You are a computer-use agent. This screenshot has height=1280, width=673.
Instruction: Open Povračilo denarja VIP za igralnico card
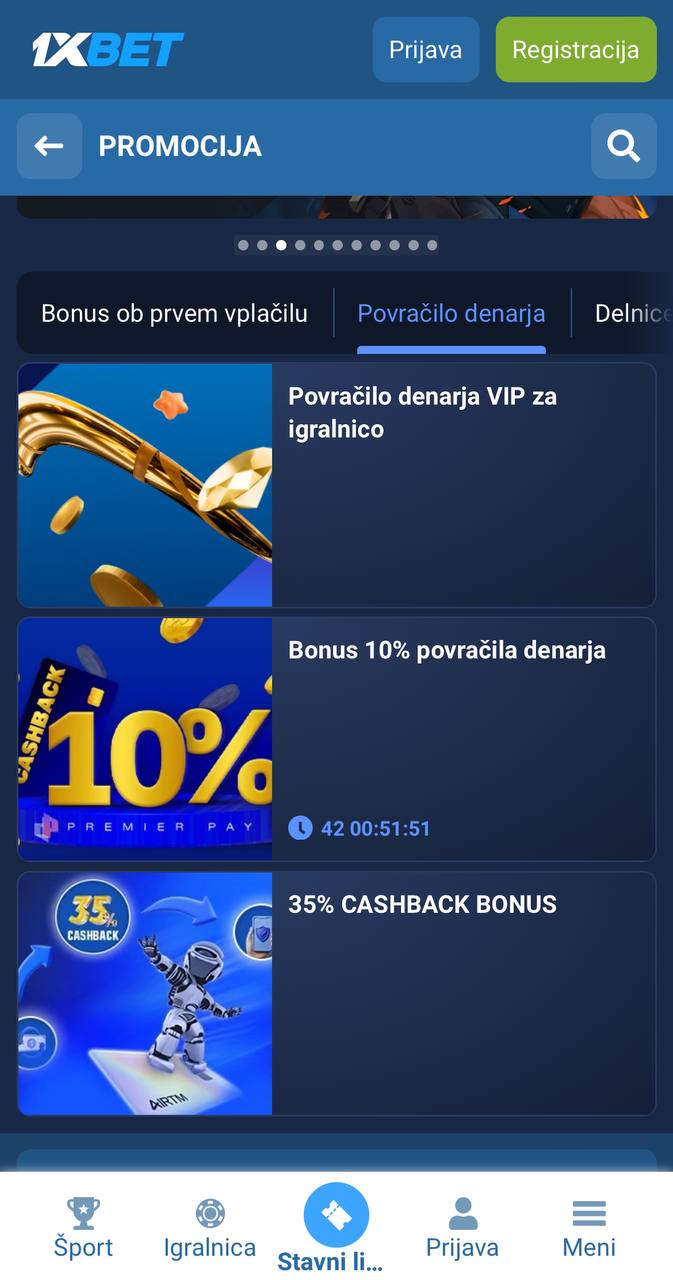click(336, 485)
